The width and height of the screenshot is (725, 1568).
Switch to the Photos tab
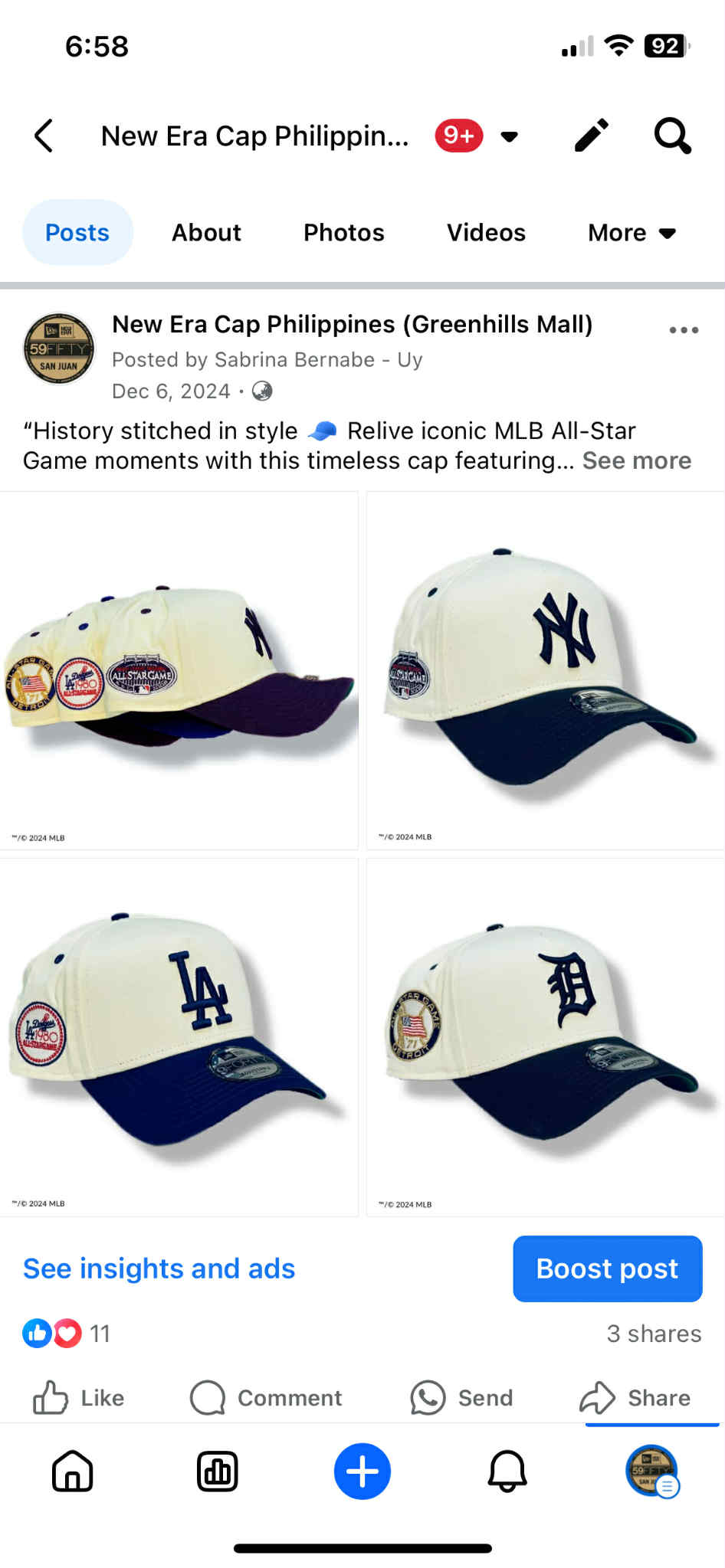[x=343, y=233]
